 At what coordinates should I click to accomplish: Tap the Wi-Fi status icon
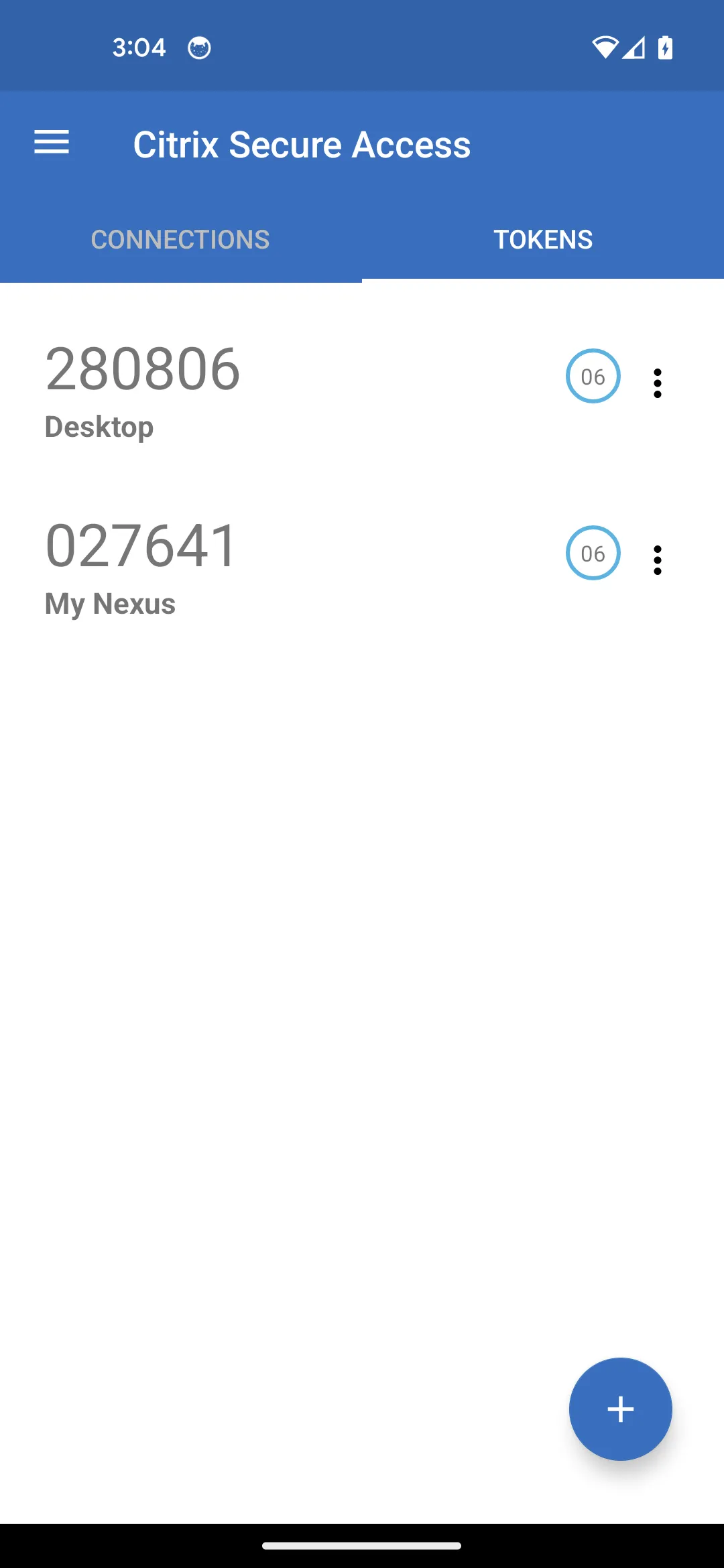pyautogui.click(x=604, y=46)
